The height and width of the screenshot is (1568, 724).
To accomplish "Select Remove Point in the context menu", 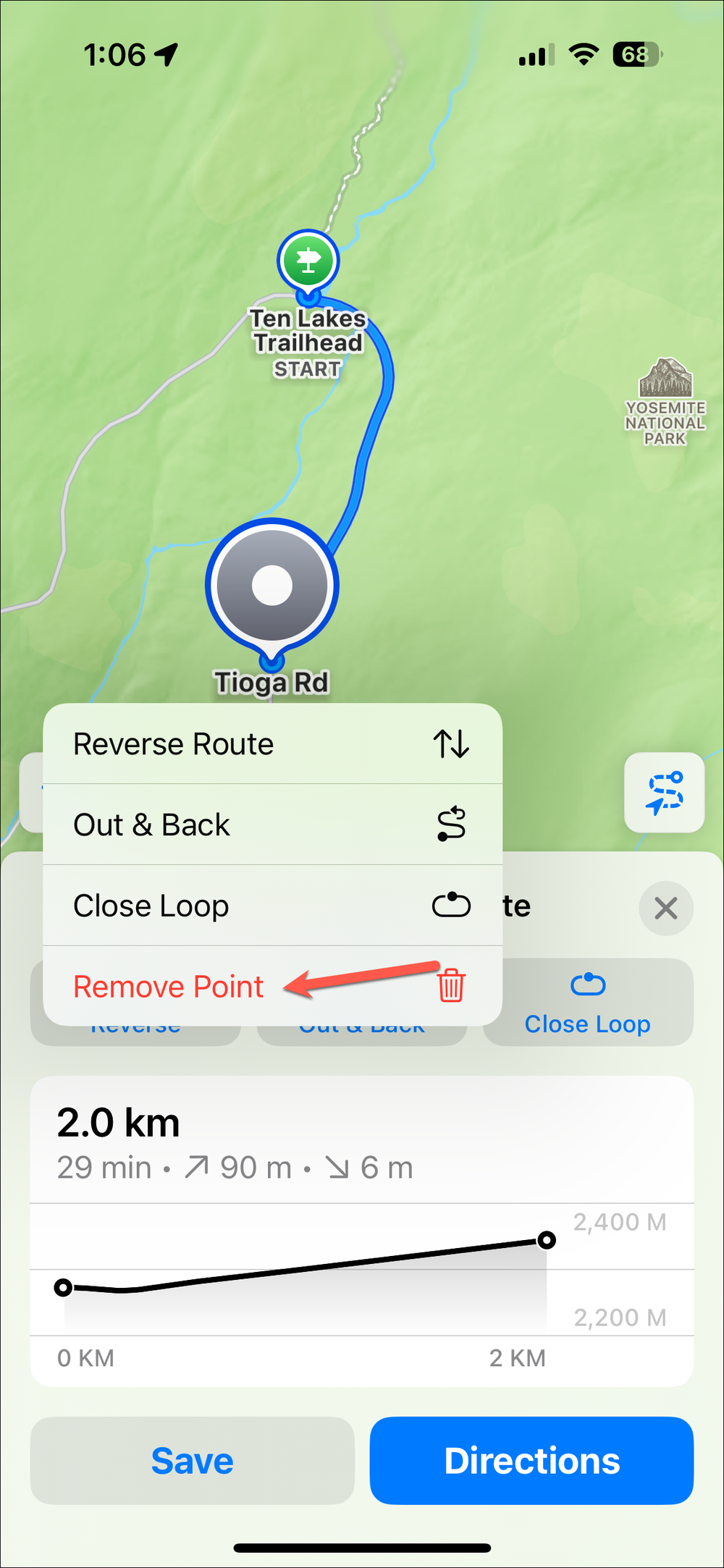I will pyautogui.click(x=168, y=985).
